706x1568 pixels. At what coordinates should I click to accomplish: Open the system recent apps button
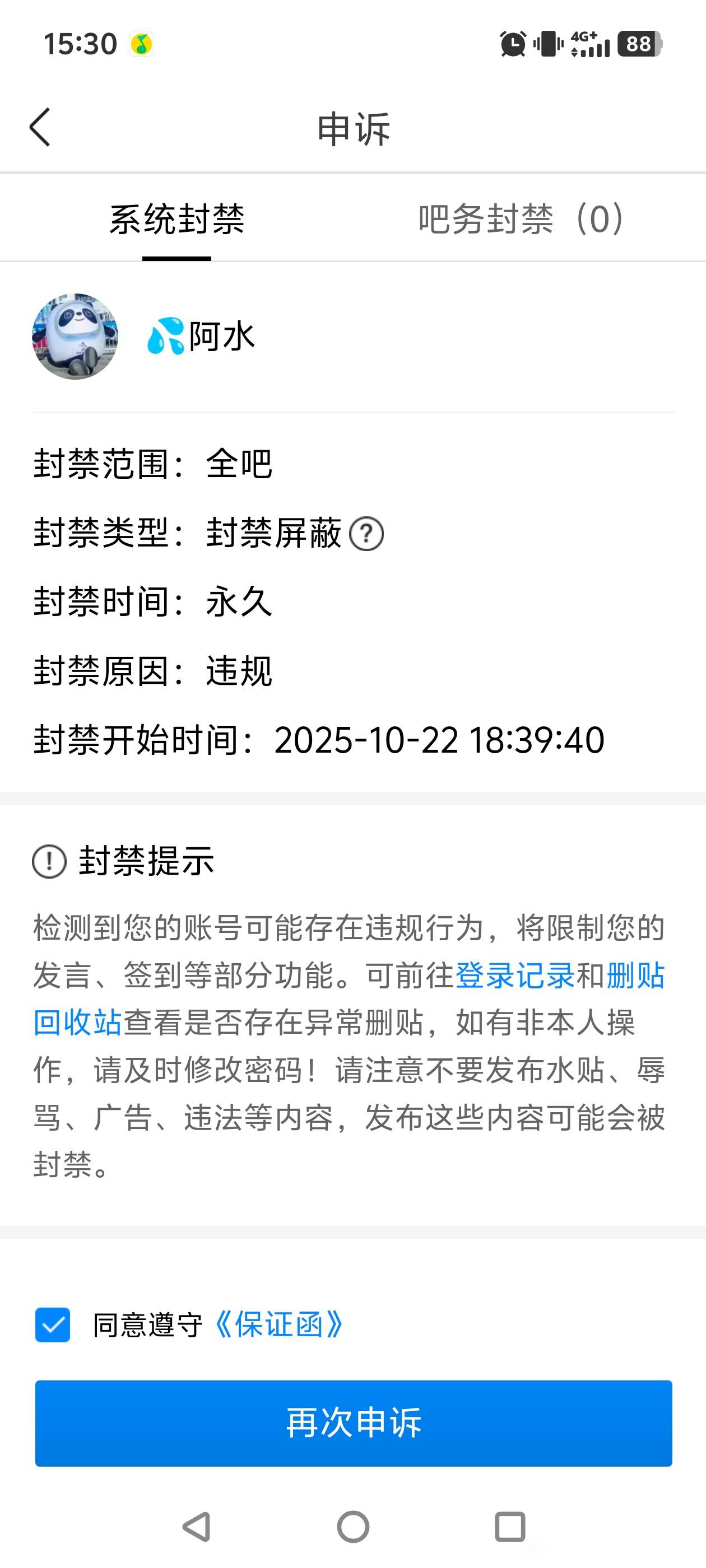[510, 1527]
